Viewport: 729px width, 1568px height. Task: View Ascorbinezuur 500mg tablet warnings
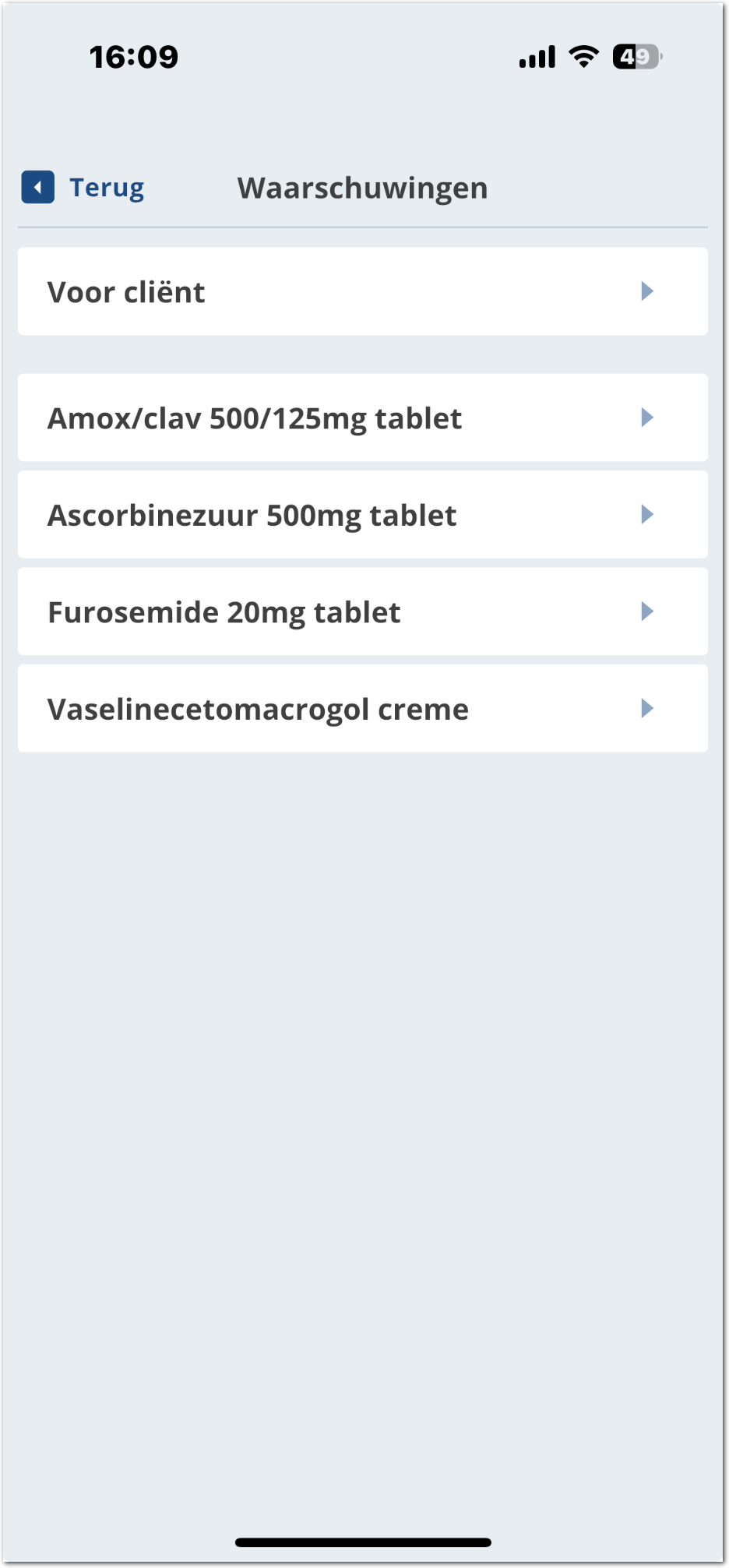tap(362, 515)
